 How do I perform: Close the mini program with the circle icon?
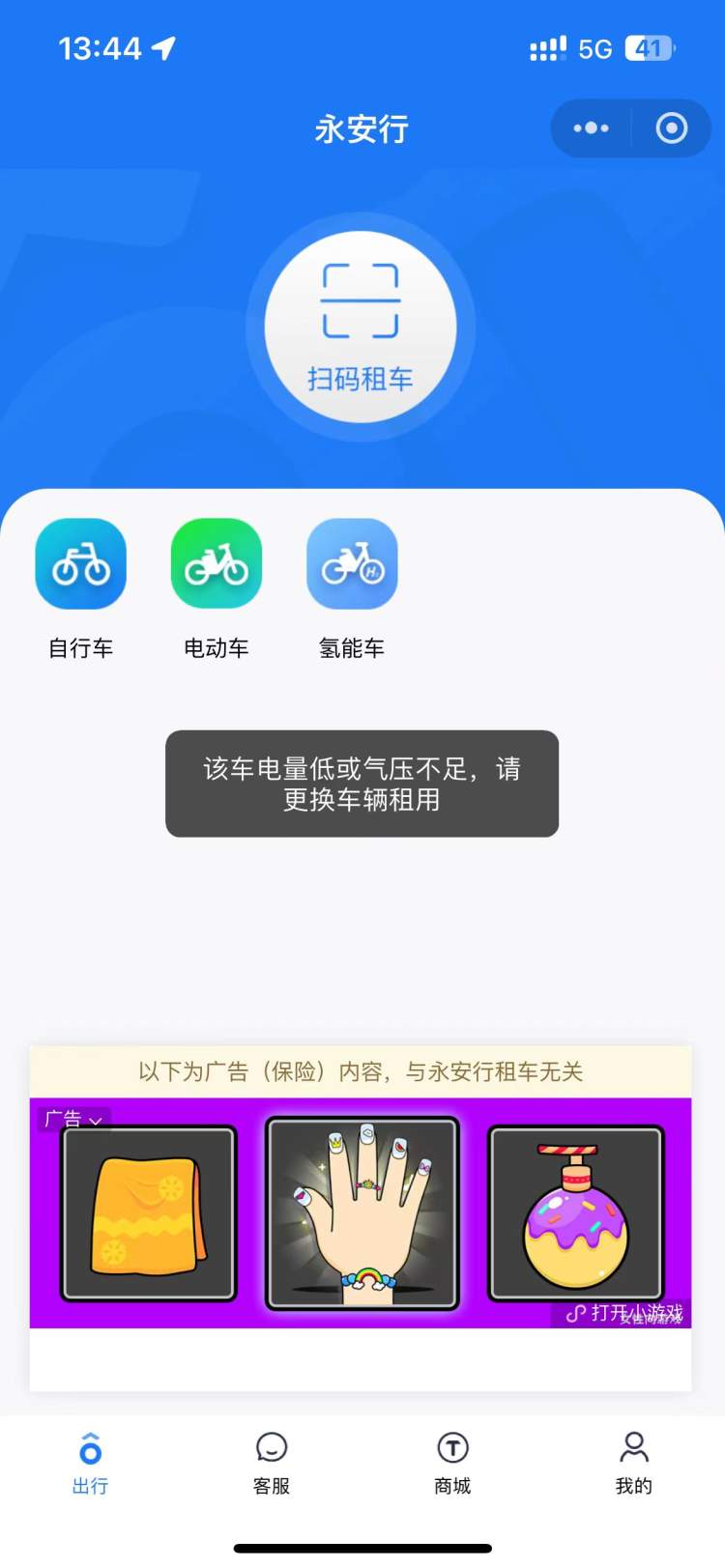click(671, 128)
